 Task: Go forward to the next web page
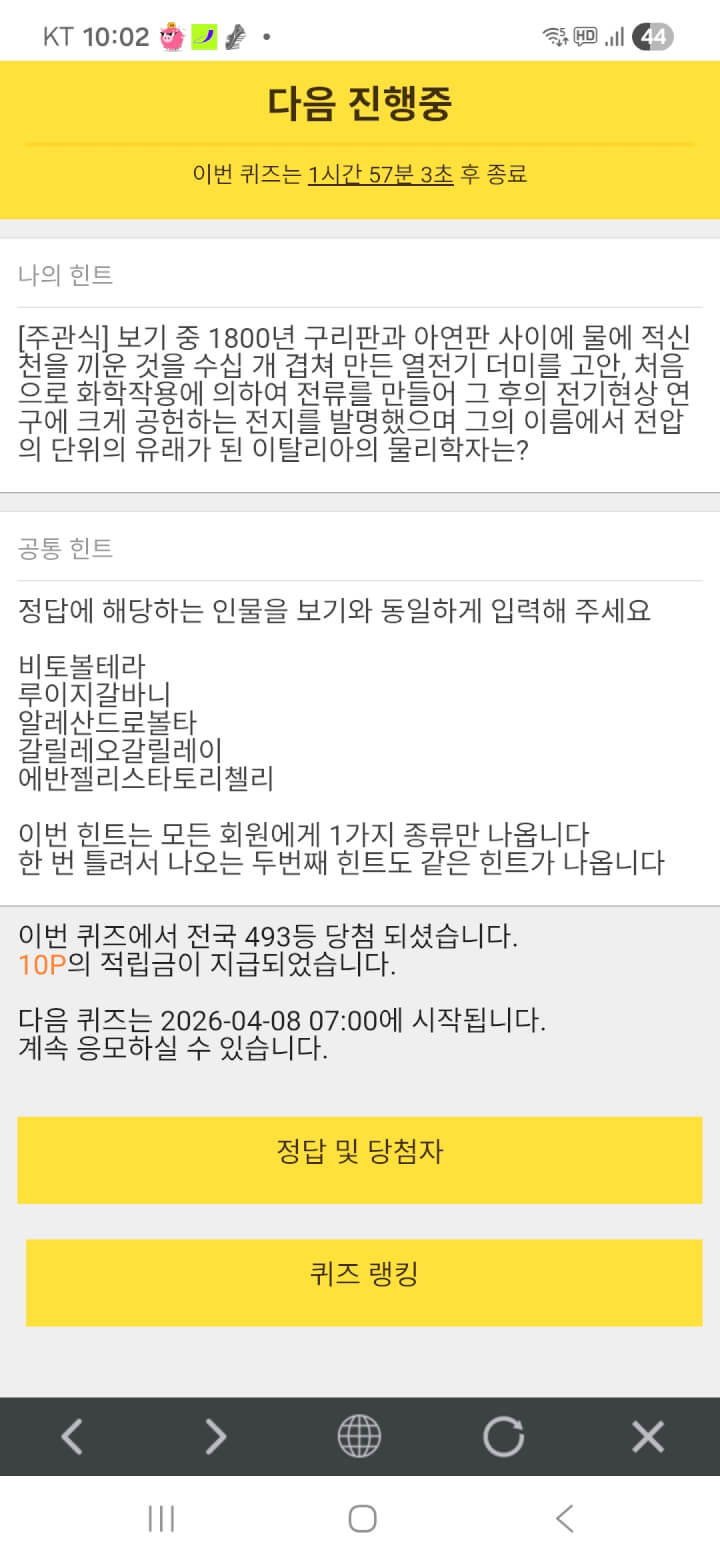216,1437
